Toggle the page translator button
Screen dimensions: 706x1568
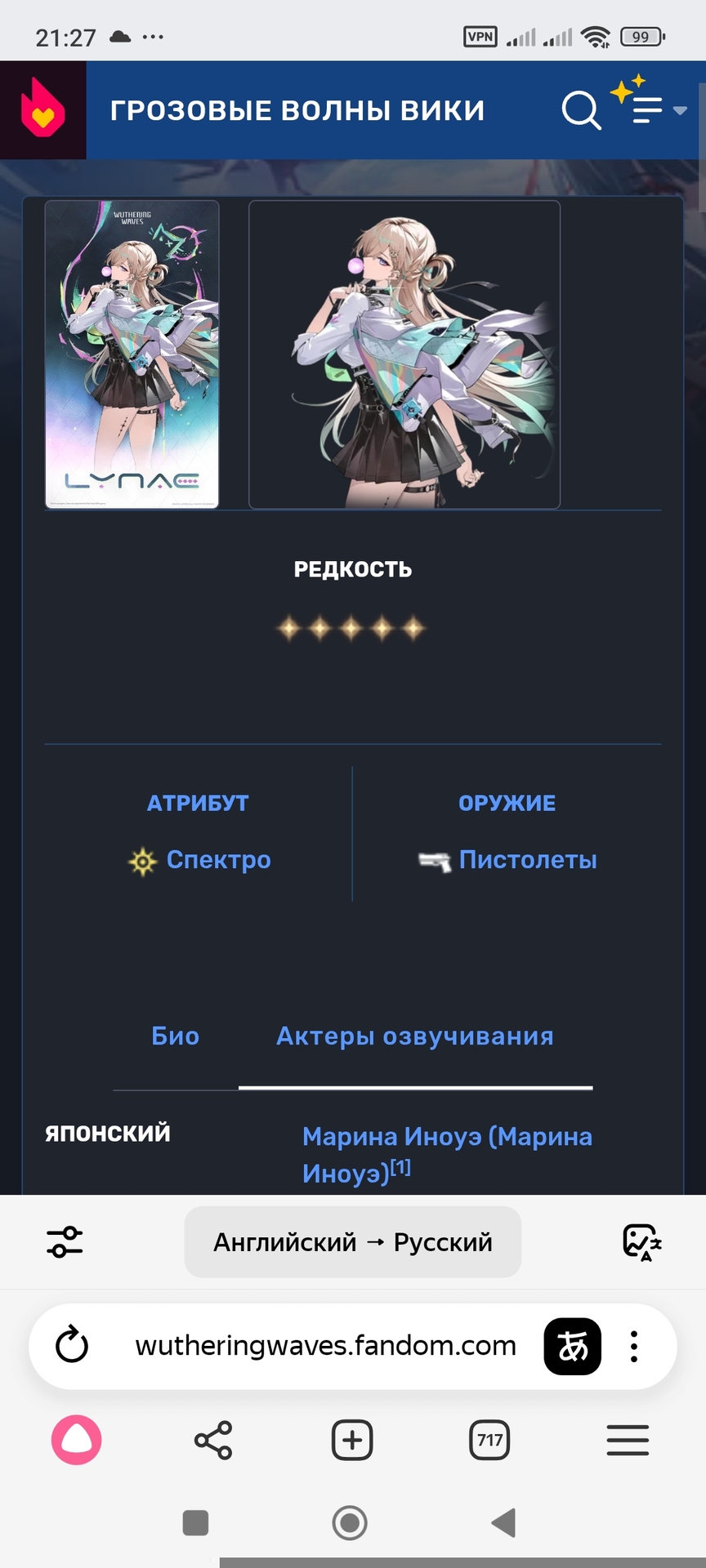tap(573, 1346)
